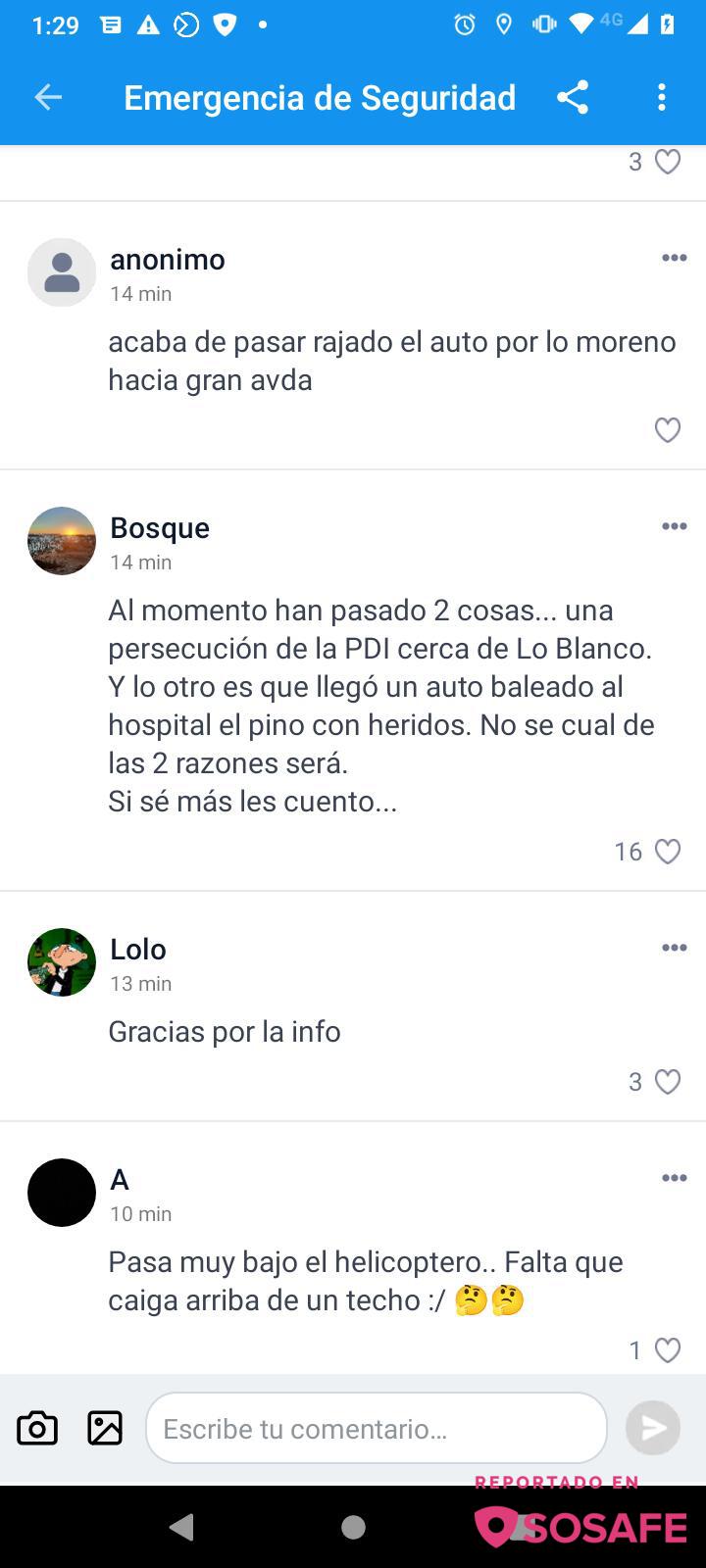The height and width of the screenshot is (1568, 706).
Task: Attach an image from the gallery
Action: (105, 1429)
